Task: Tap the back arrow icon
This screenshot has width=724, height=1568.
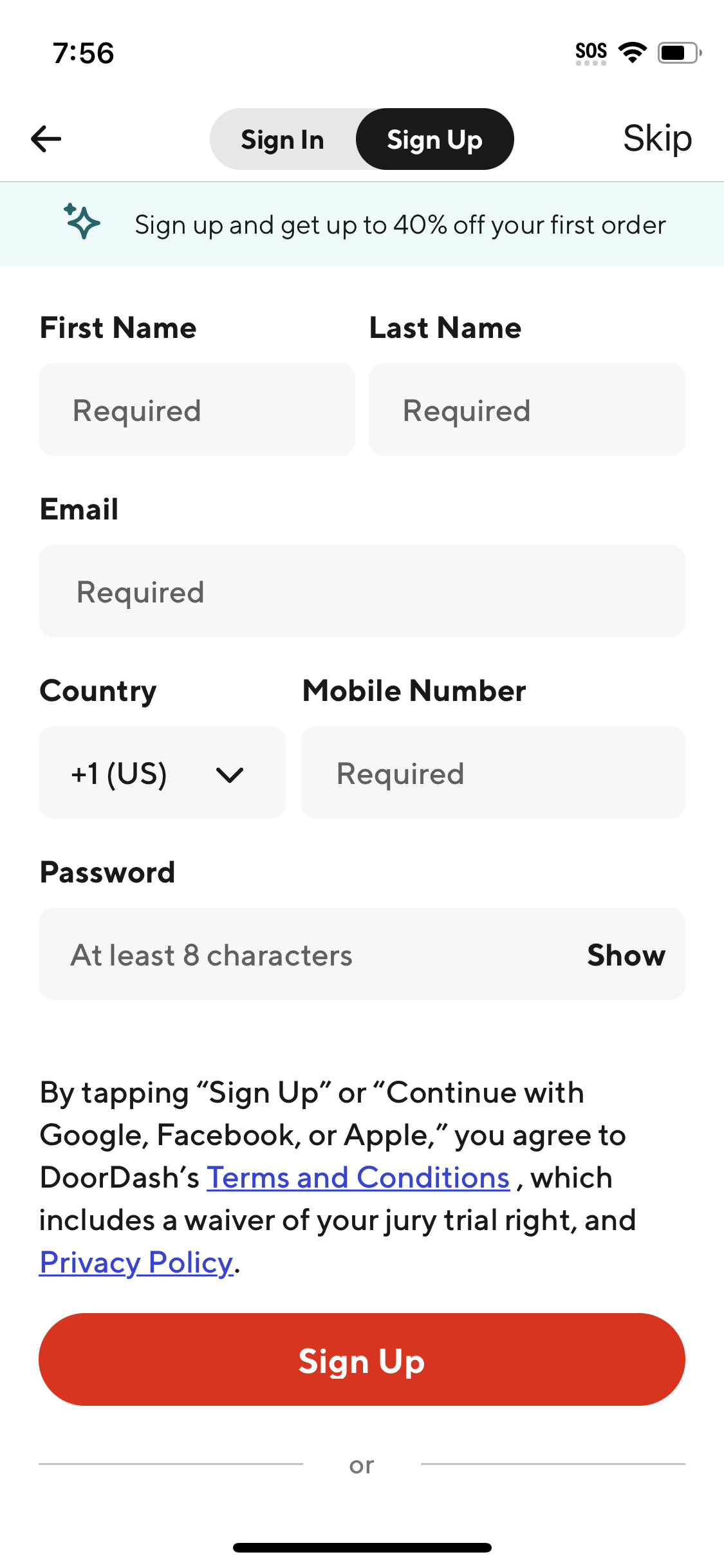Action: click(46, 138)
